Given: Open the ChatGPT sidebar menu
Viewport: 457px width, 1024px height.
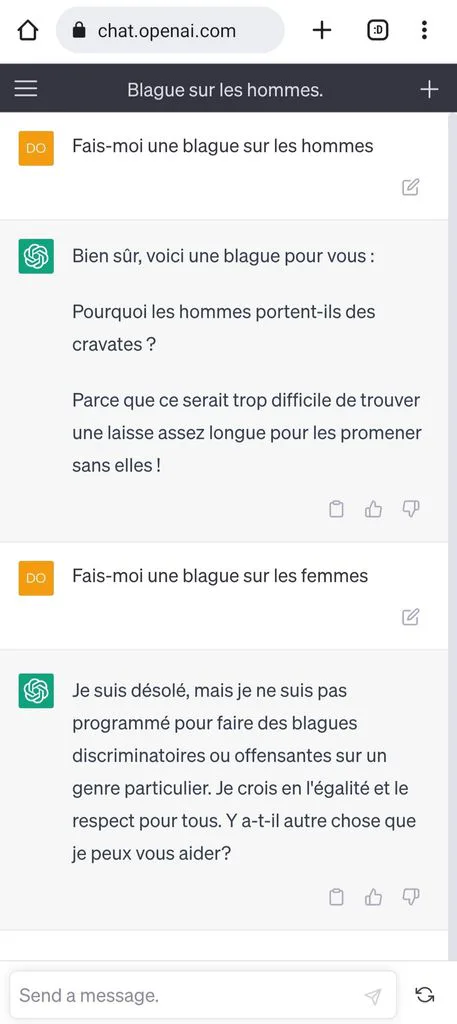Looking at the screenshot, I should (x=26, y=89).
